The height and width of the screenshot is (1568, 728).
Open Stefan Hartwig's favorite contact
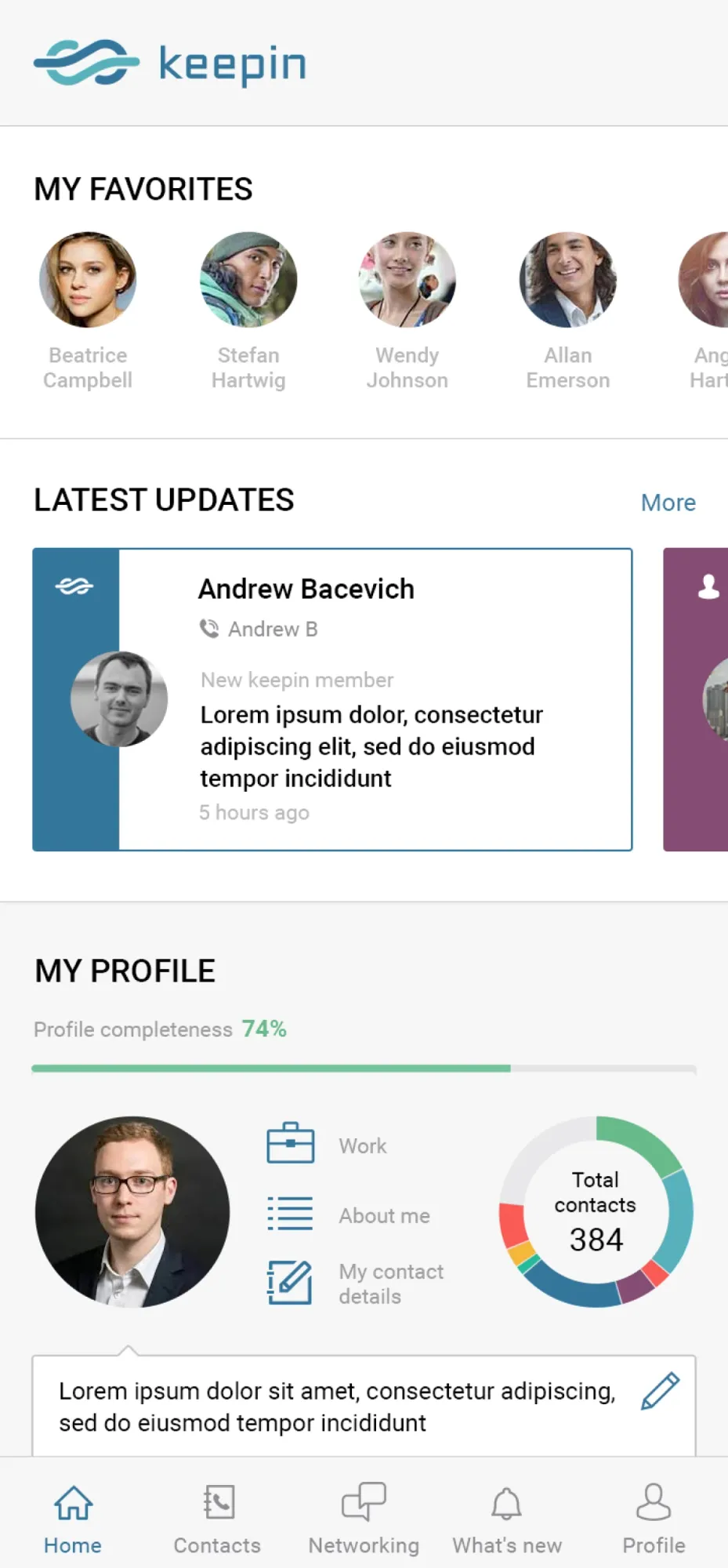pyautogui.click(x=248, y=280)
